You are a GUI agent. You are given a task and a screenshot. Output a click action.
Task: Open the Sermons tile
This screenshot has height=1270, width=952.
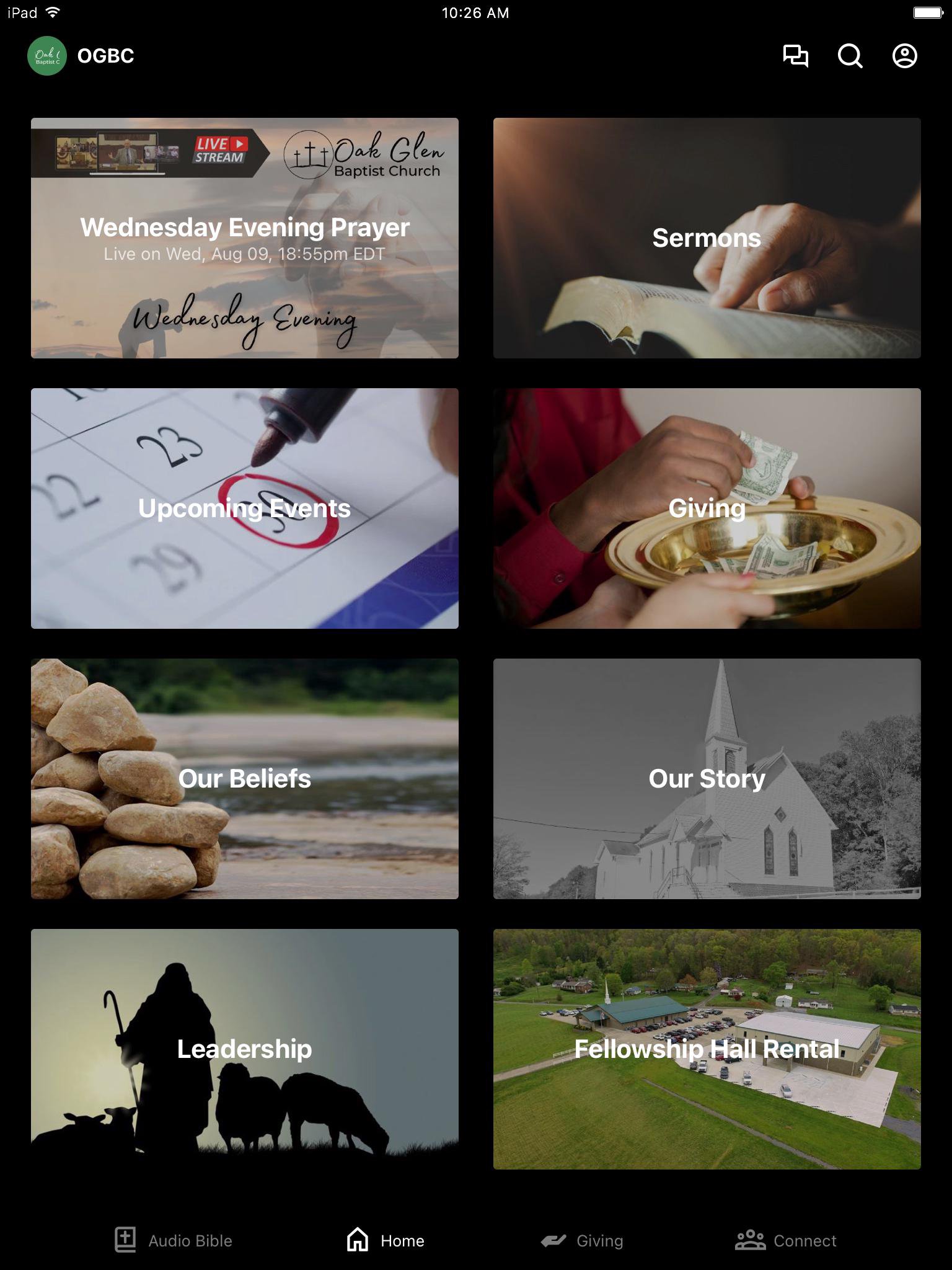point(707,238)
